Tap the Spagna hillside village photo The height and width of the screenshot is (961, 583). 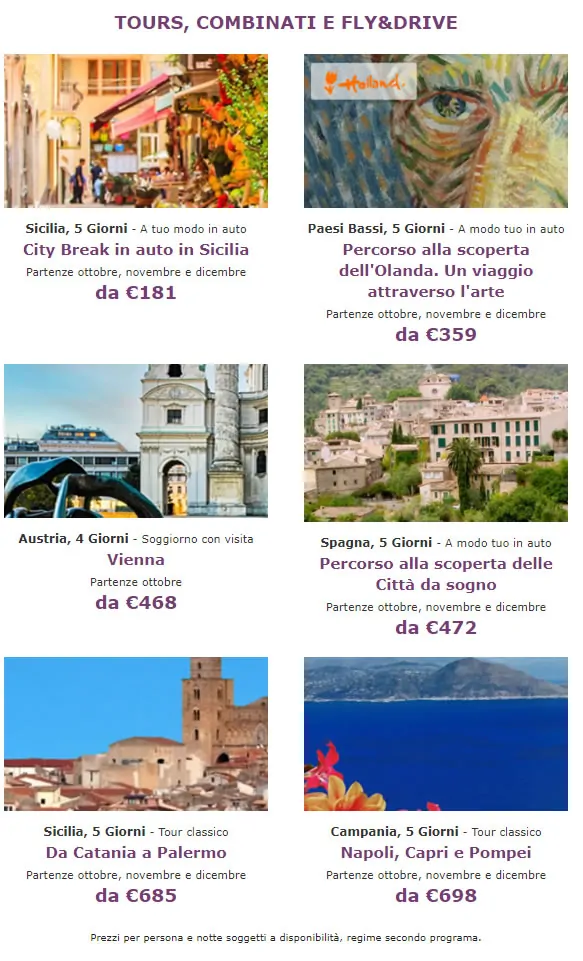click(436, 443)
